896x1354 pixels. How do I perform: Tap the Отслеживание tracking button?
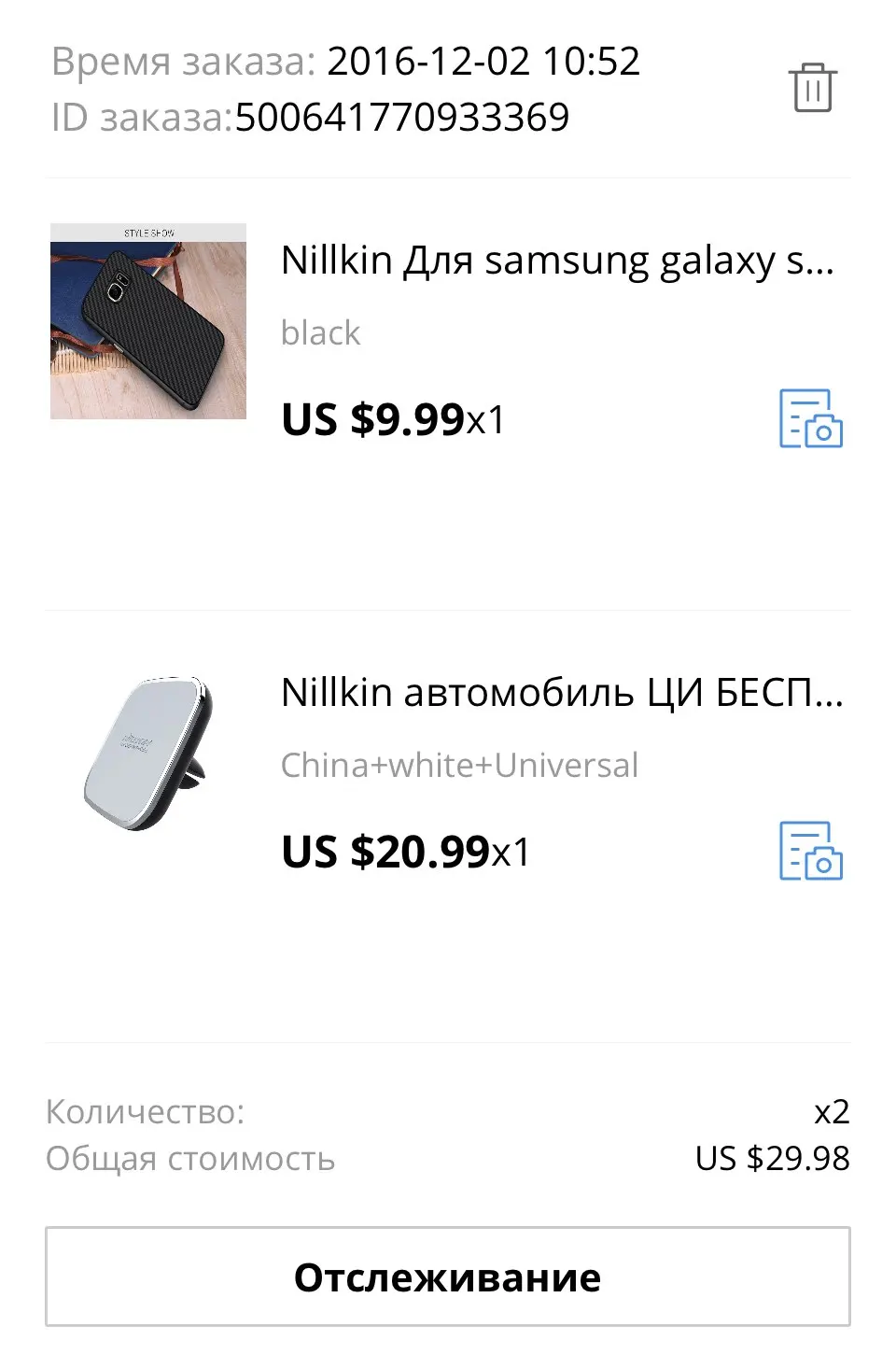(x=448, y=1276)
